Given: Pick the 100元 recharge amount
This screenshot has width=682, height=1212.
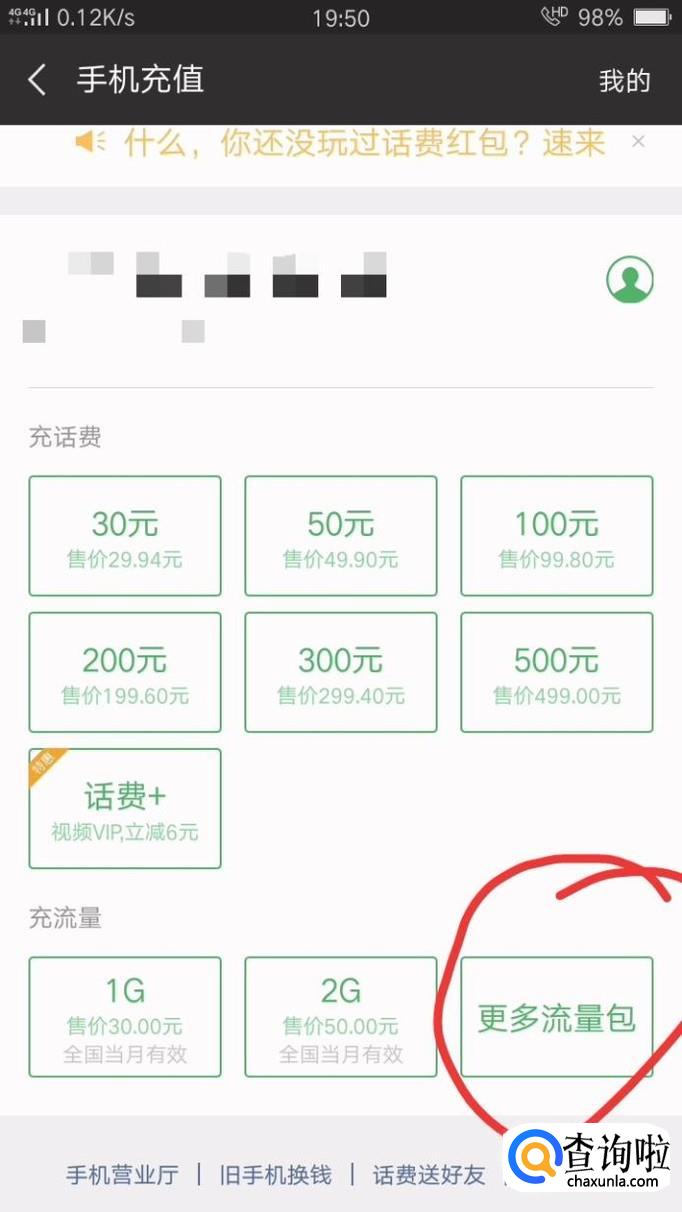Looking at the screenshot, I should pyautogui.click(x=557, y=536).
